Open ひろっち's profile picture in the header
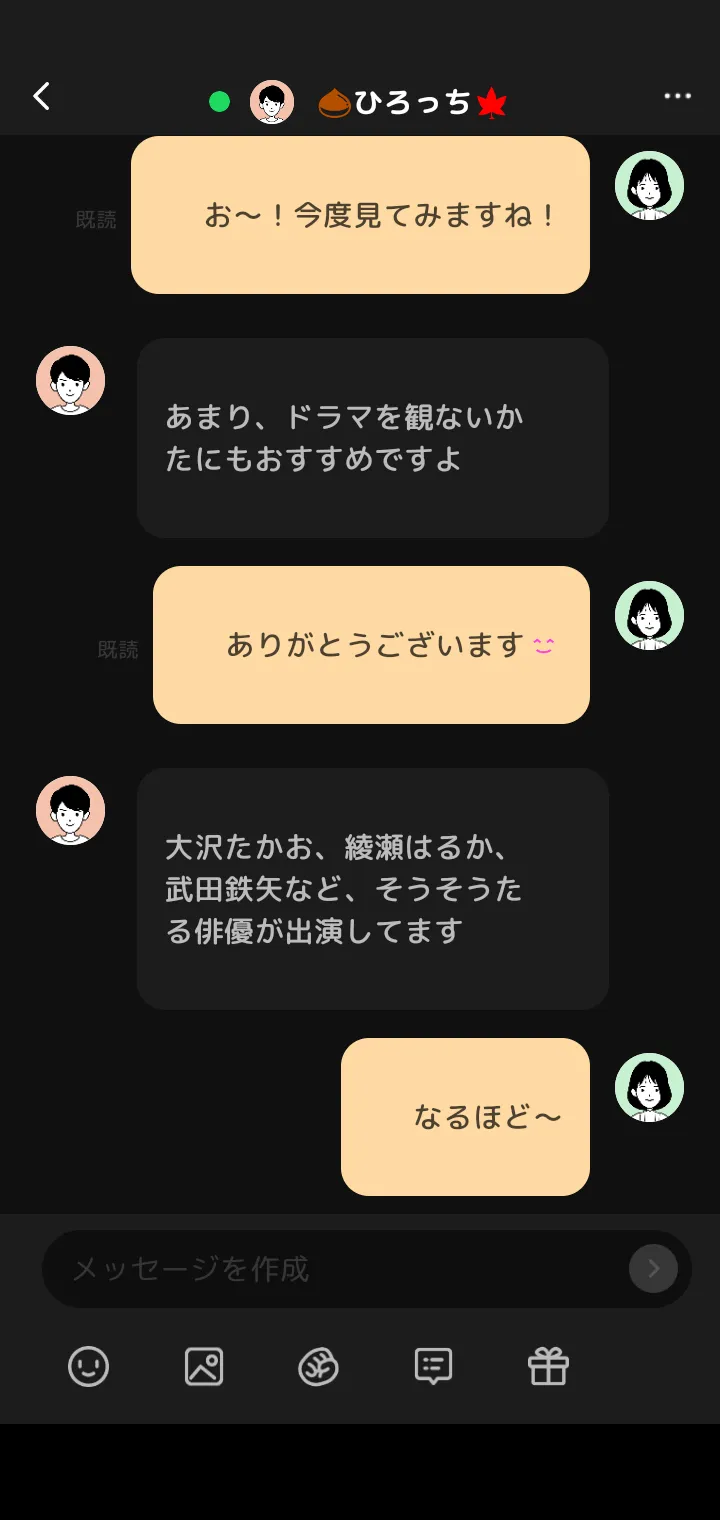 click(271, 102)
